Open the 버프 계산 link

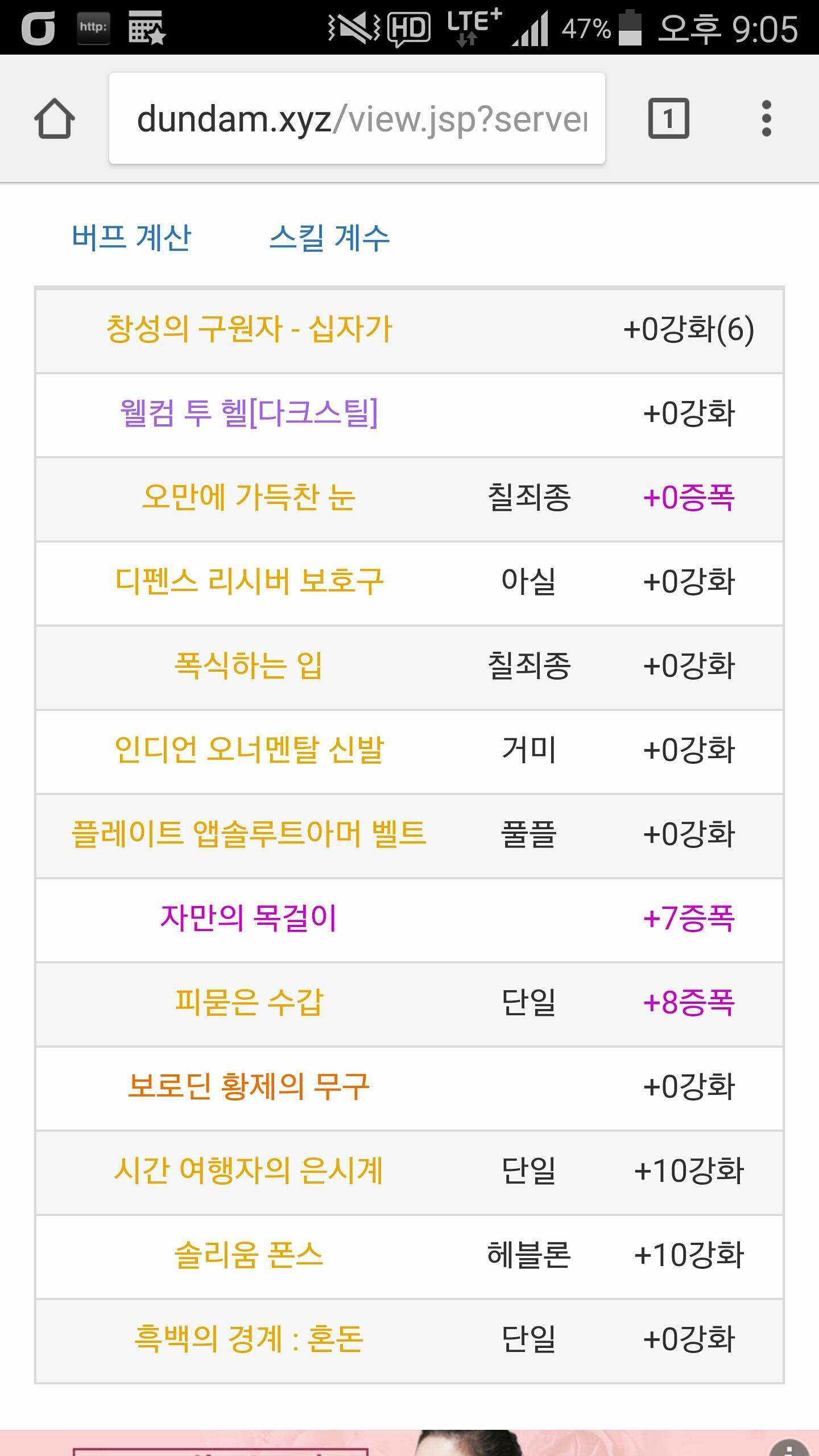point(131,238)
